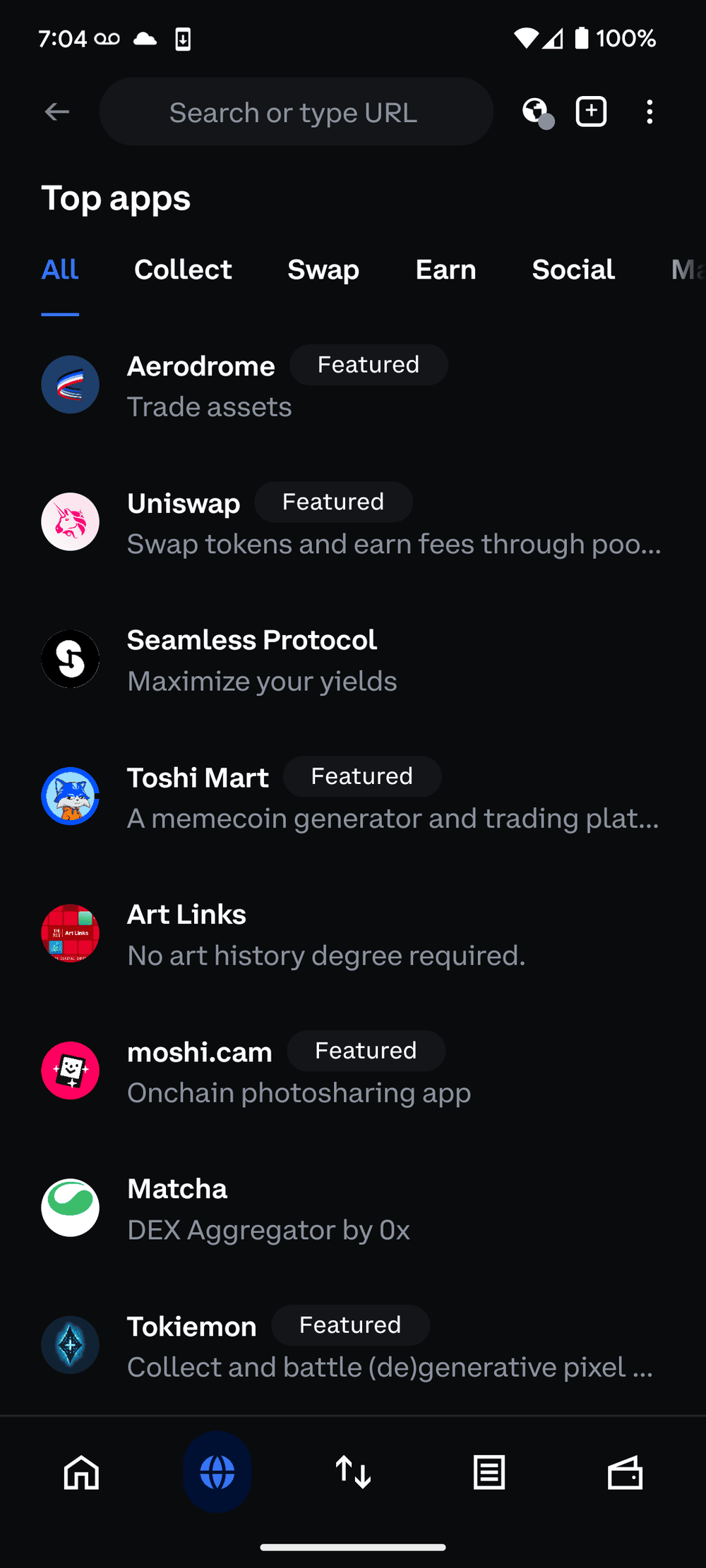
Task: Select the Seamless Protocol app icon
Action: [71, 658]
